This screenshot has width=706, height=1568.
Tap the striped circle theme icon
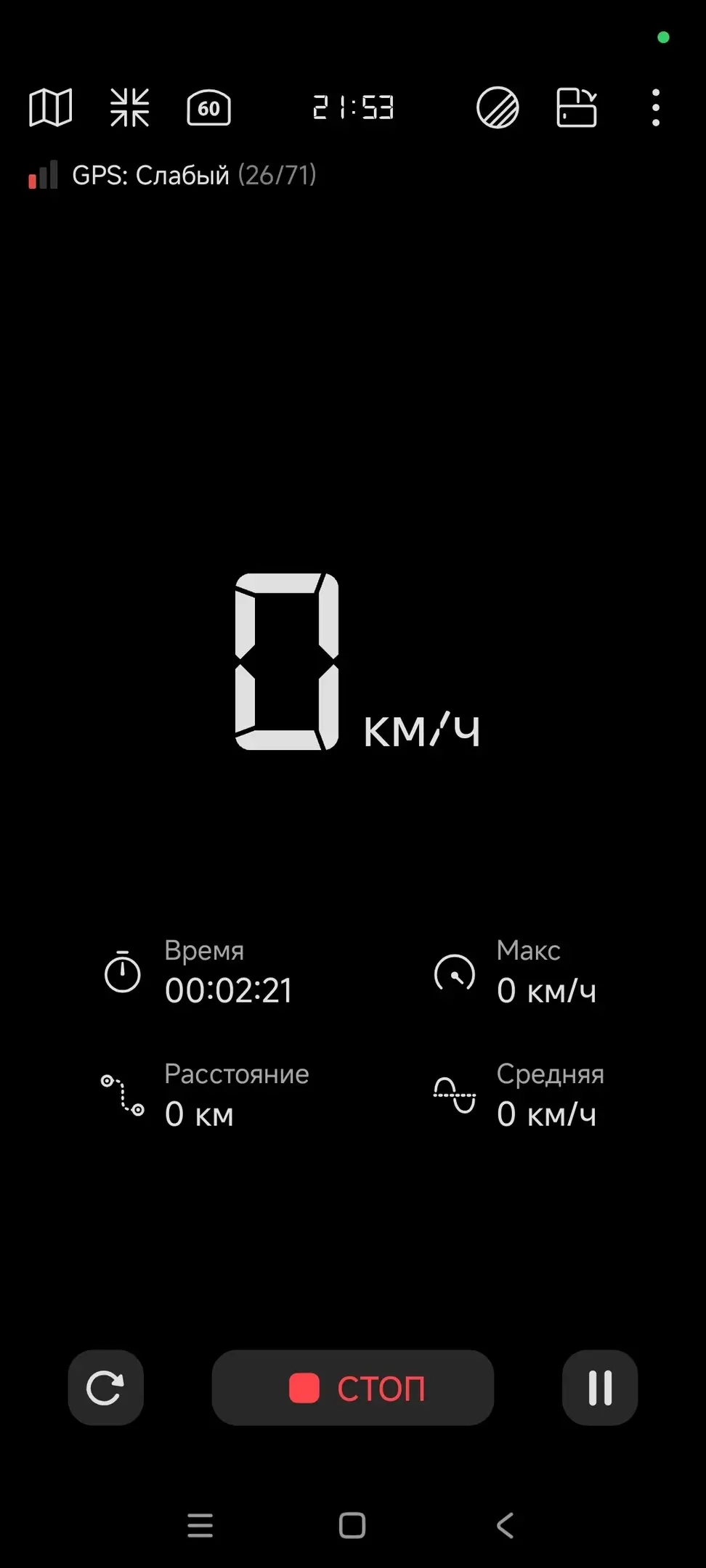498,108
